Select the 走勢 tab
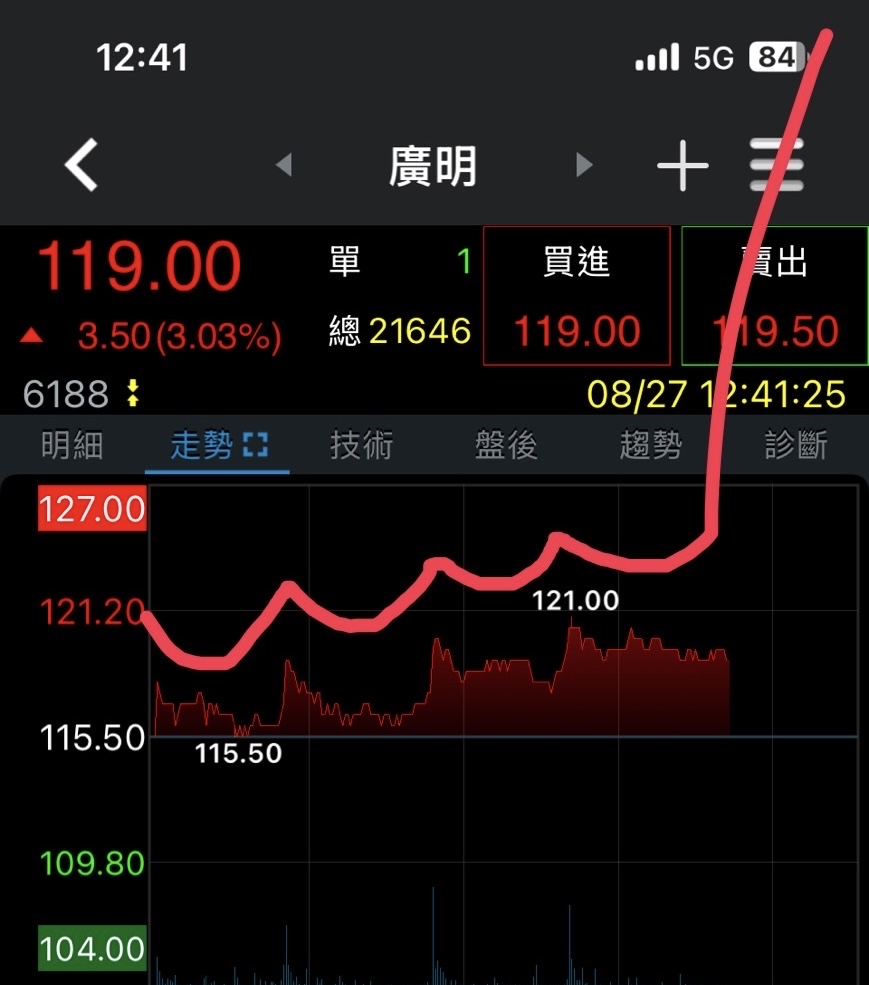 pyautogui.click(x=217, y=445)
